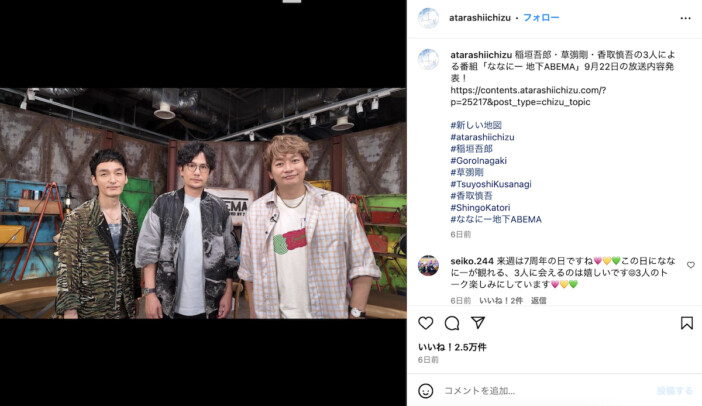Open the emoji picker for comments
The height and width of the screenshot is (406, 702).
[x=426, y=390]
